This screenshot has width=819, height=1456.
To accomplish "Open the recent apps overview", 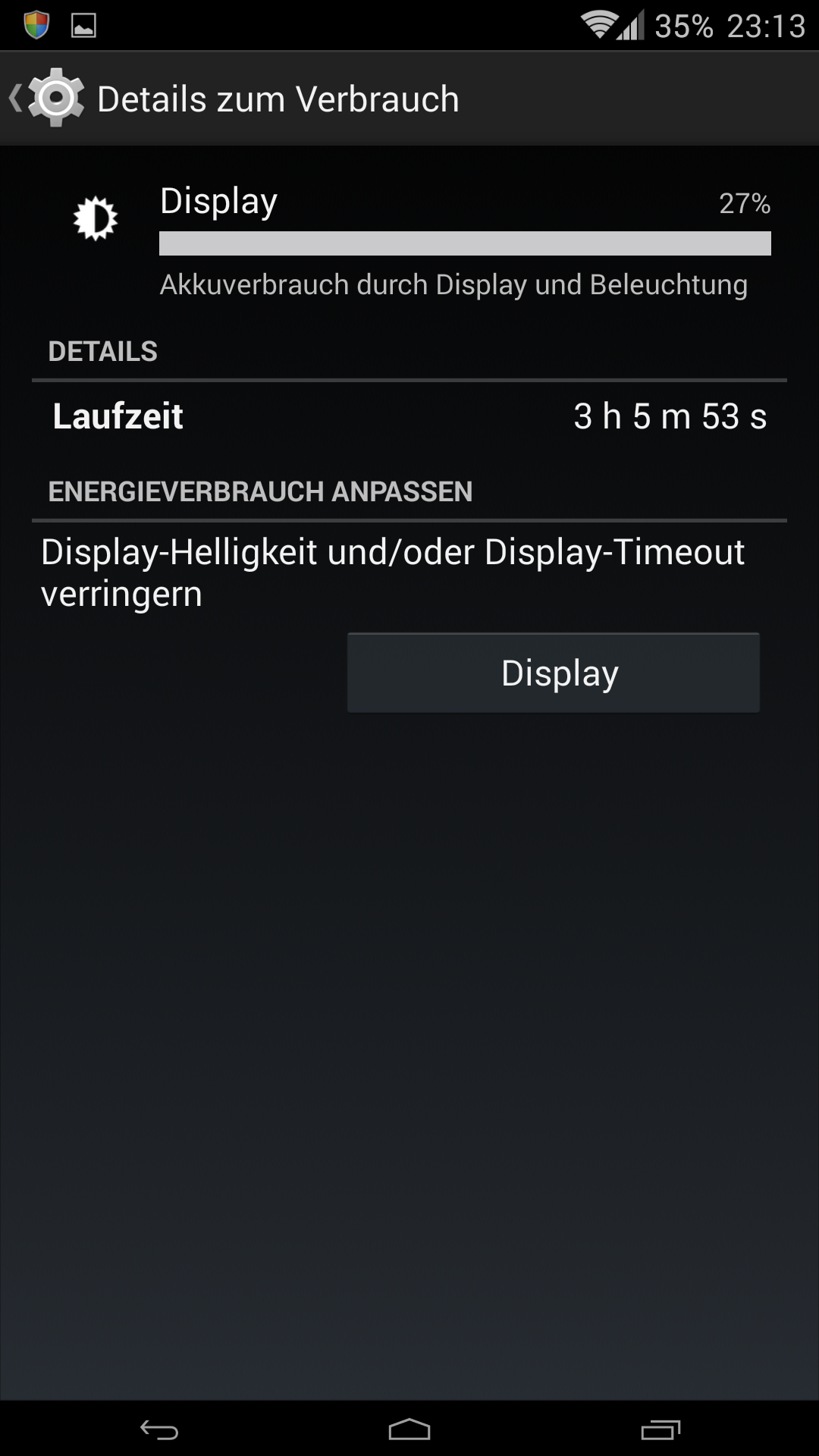I will point(660,1430).
